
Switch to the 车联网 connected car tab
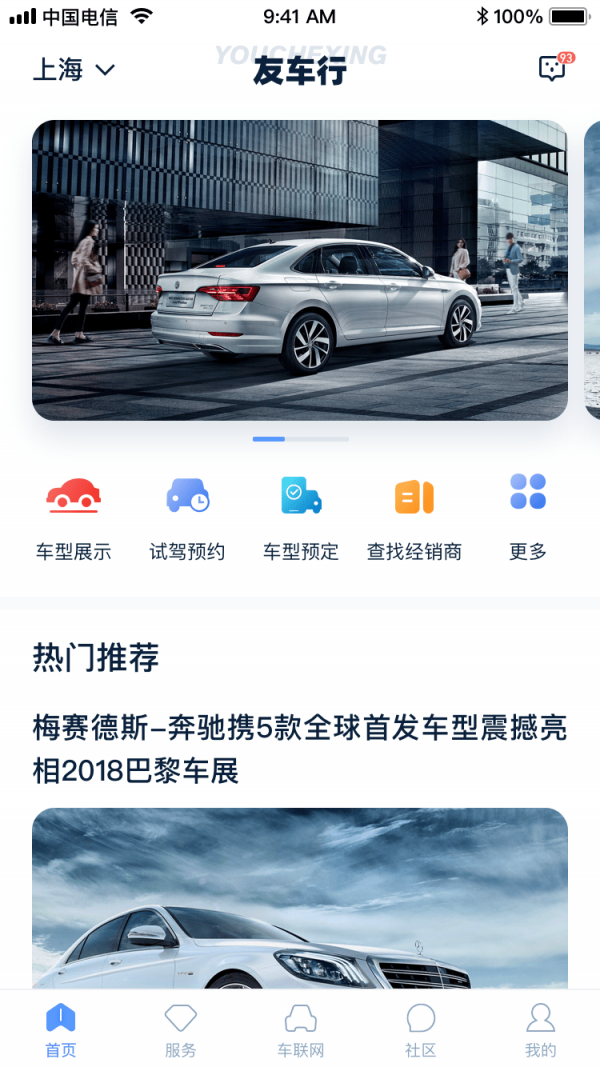point(300,1030)
